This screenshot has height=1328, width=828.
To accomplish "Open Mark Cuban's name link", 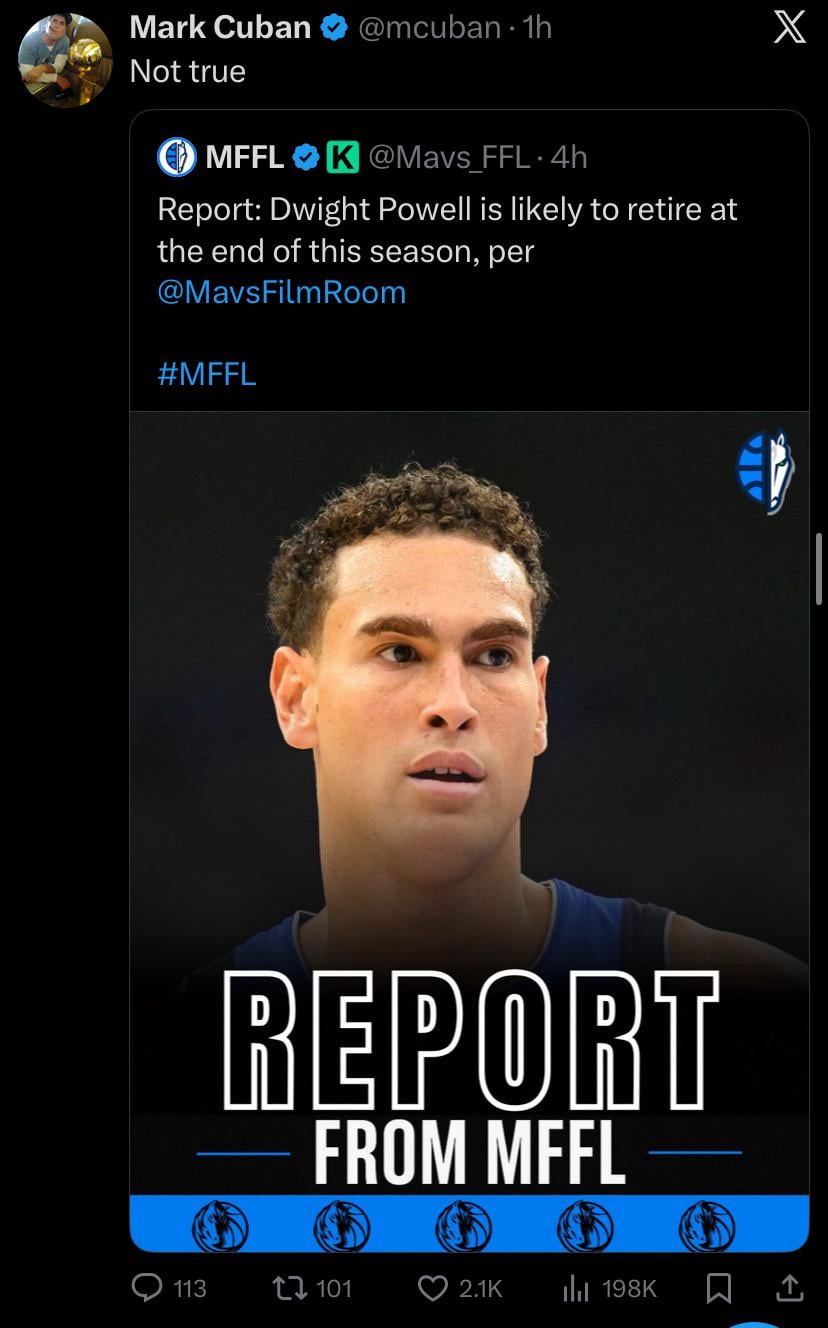I will pyautogui.click(x=220, y=28).
